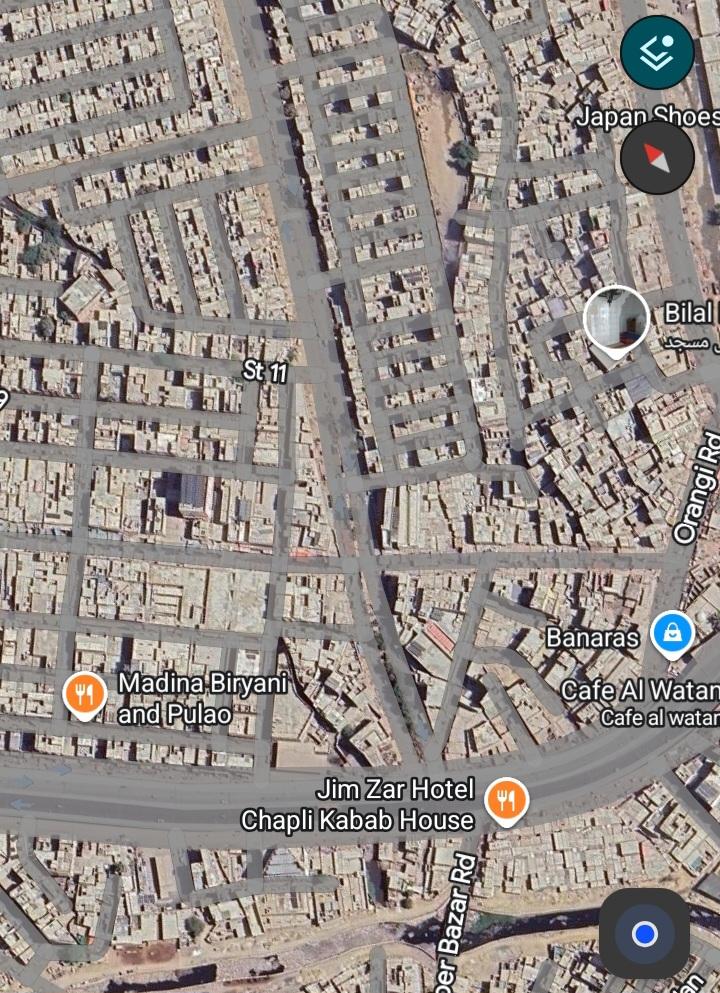Open the map layers button
720x993 pixels.
point(657,53)
